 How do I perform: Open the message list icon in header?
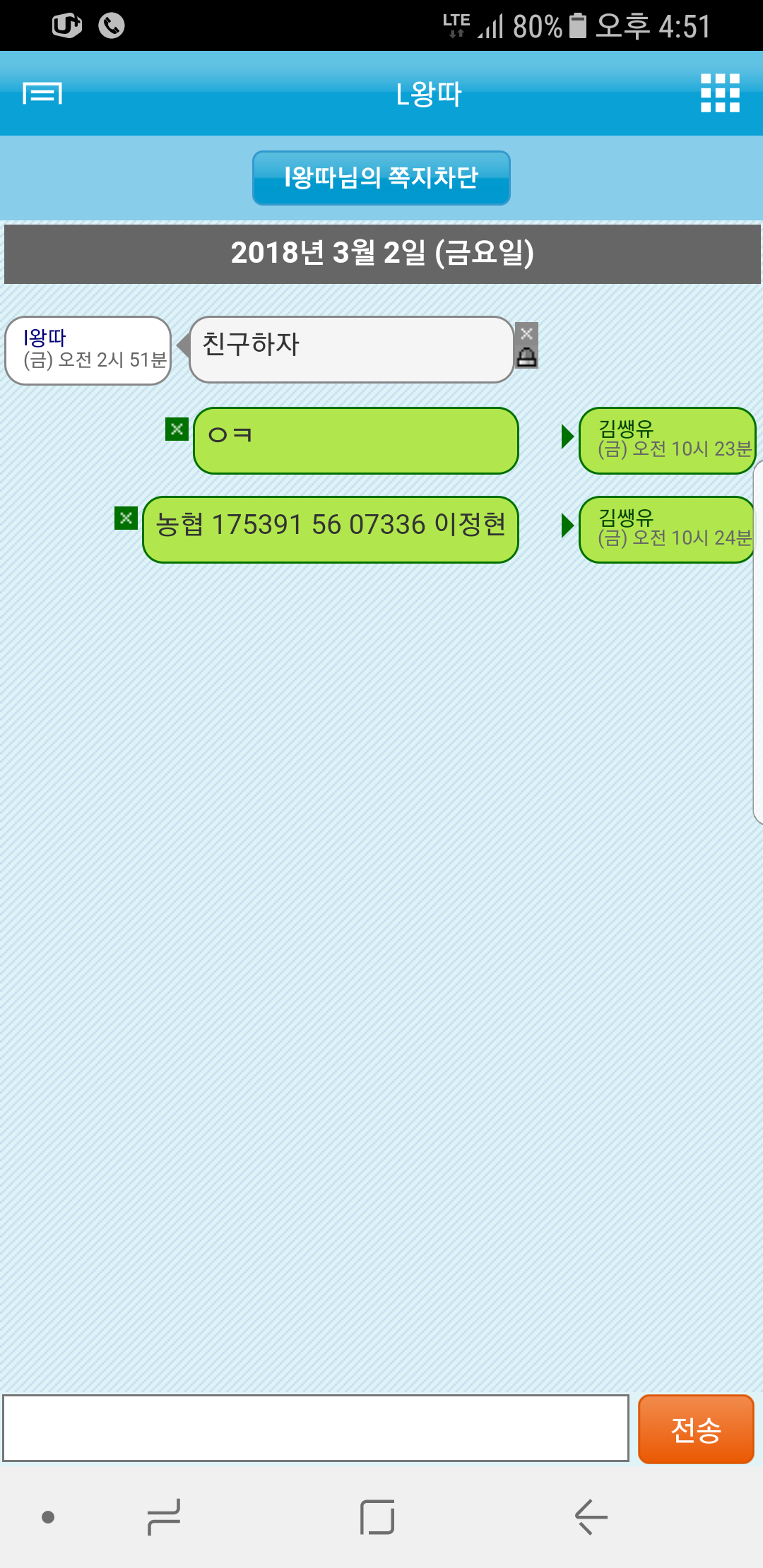pos(42,93)
